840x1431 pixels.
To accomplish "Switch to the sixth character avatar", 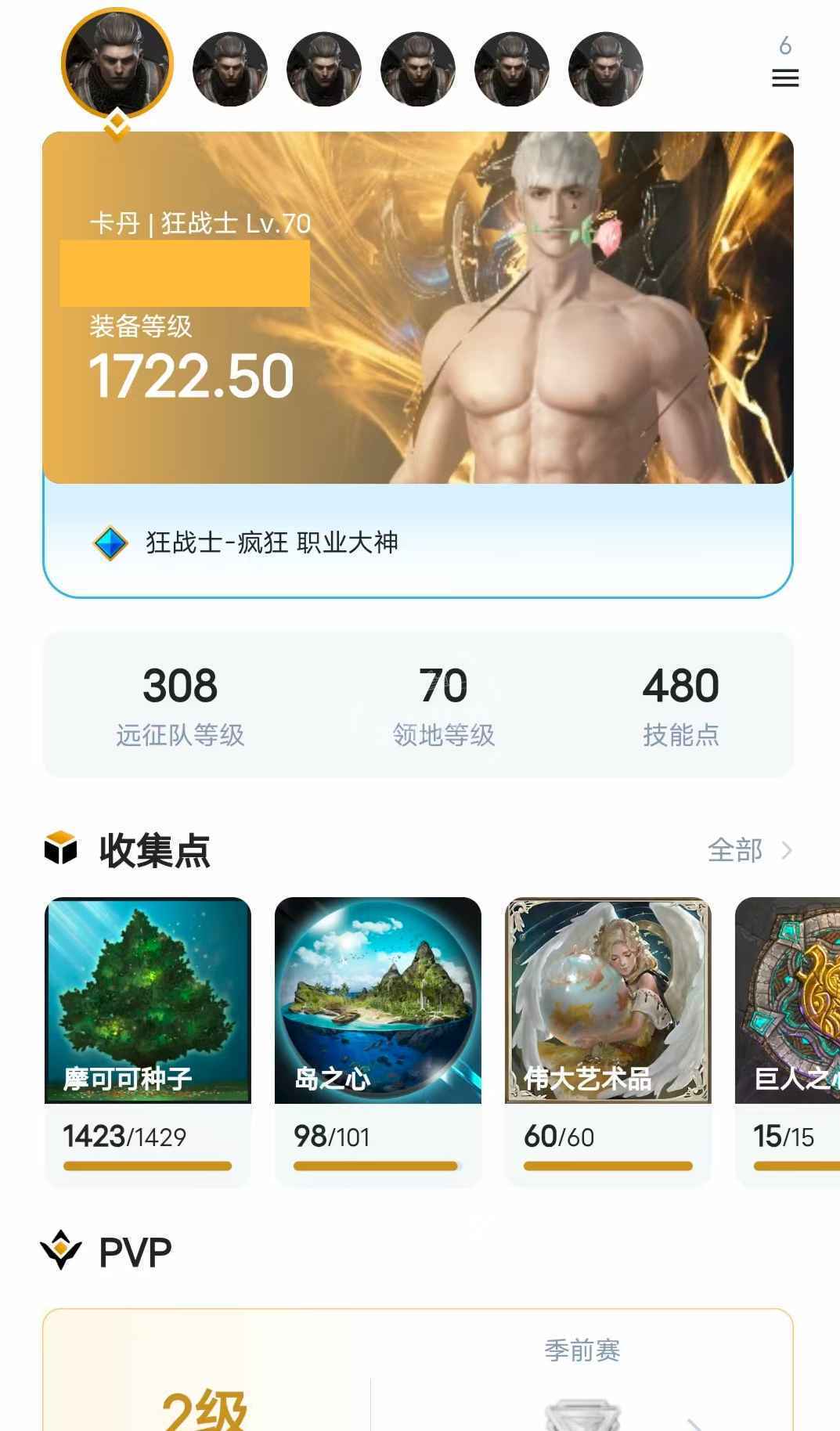I will 605,69.
